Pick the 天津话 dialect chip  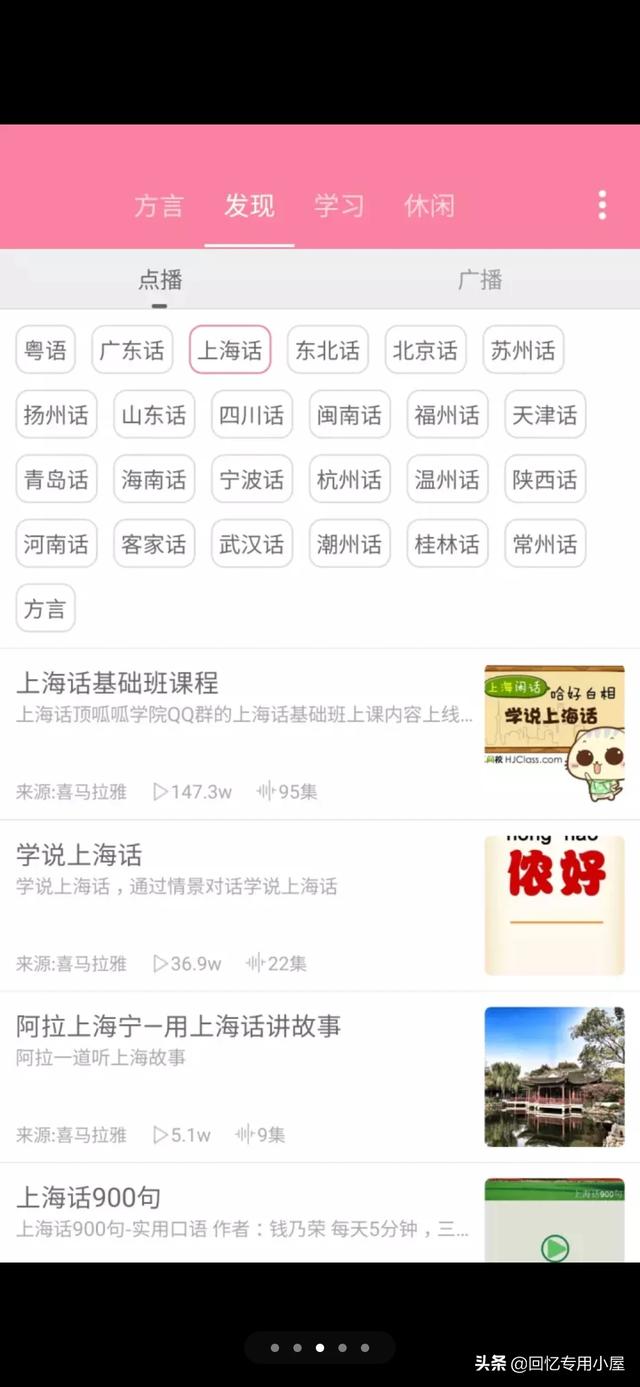(x=545, y=415)
